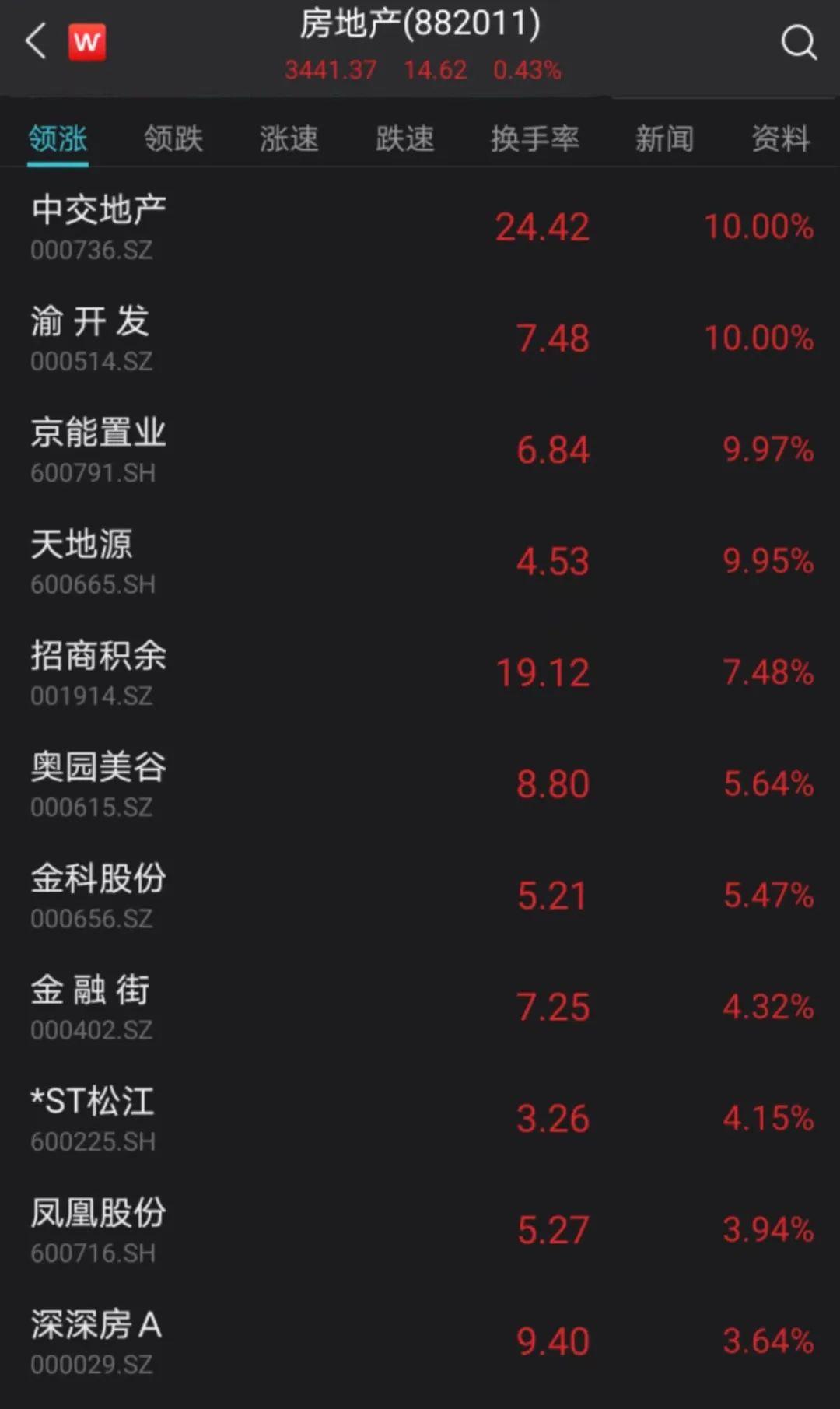Image resolution: width=840 pixels, height=1409 pixels.
Task: Switch to the 领跌 tab
Action: coord(173,139)
